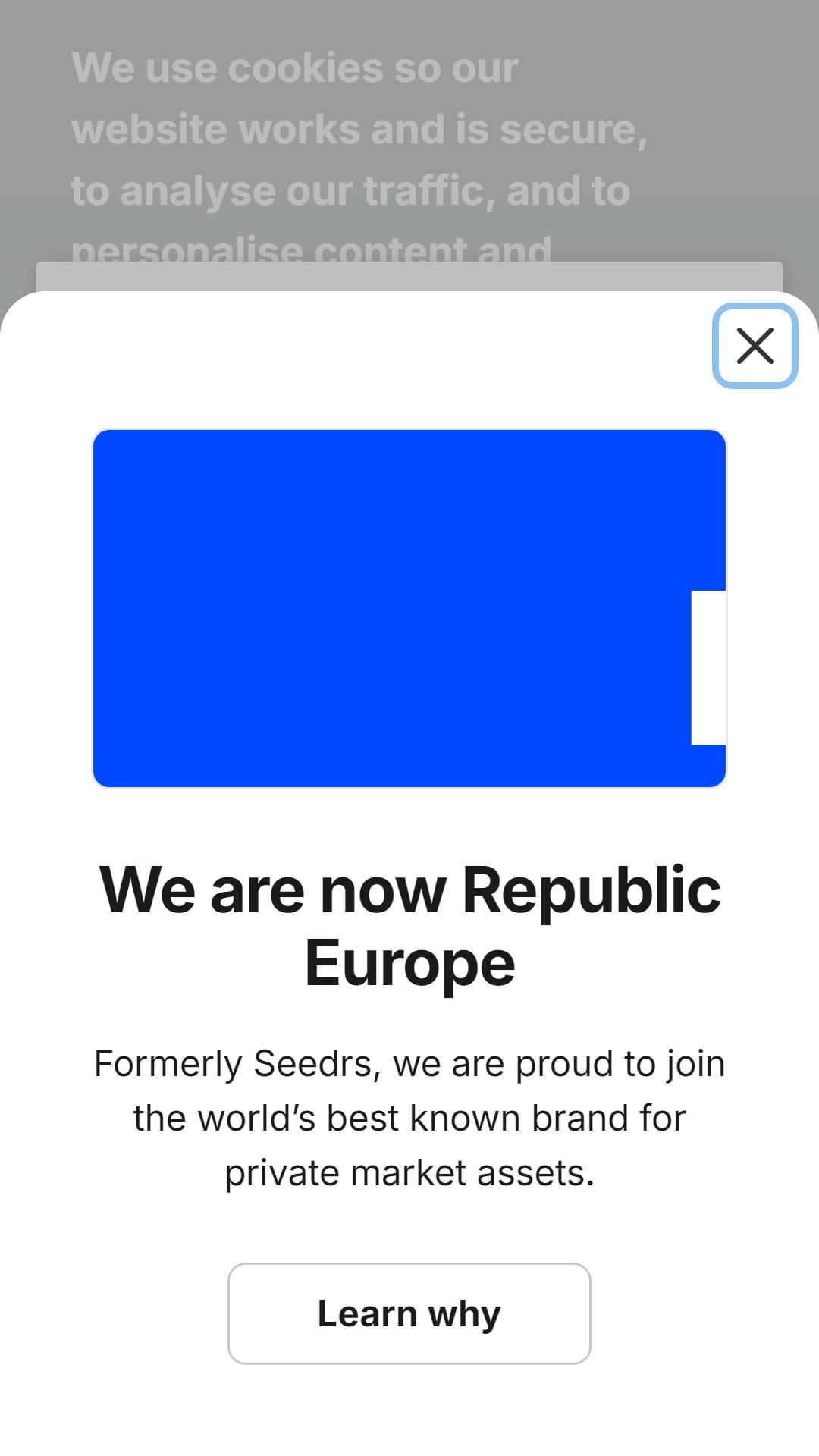Screen dimensions: 819x1456
Task: Close the Republic Europe announcement dialog
Action: pyautogui.click(x=755, y=346)
